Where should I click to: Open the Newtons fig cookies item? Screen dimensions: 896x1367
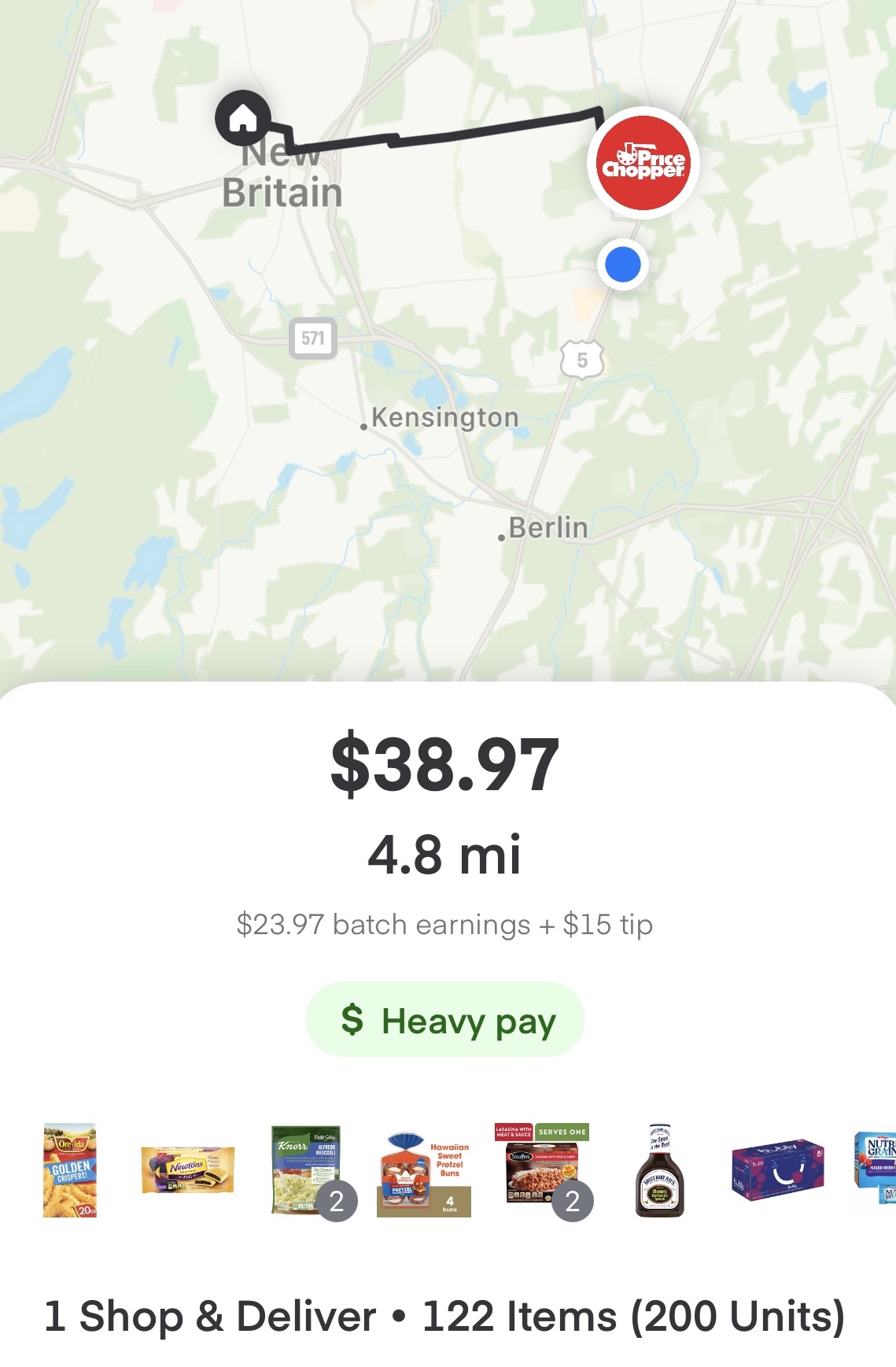pos(187,1169)
